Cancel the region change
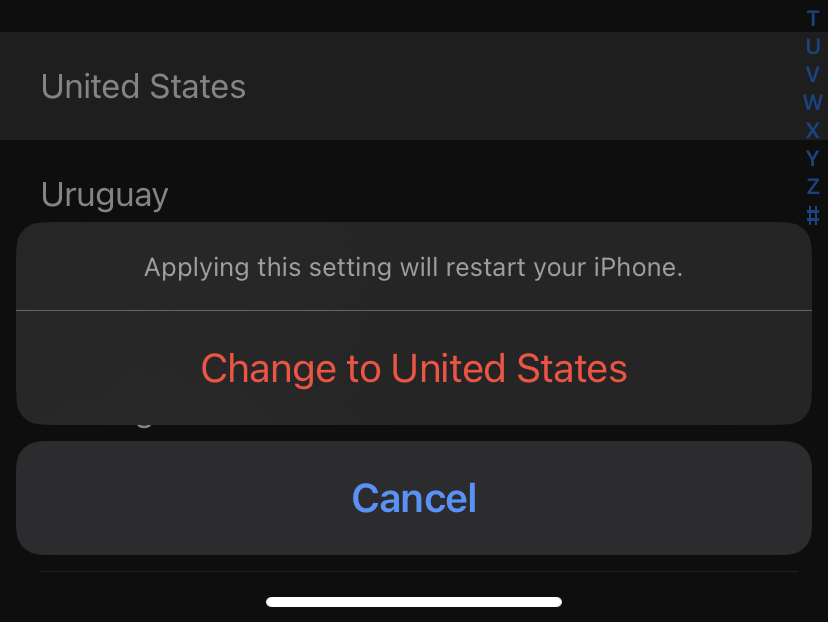This screenshot has width=828, height=622. pos(414,498)
